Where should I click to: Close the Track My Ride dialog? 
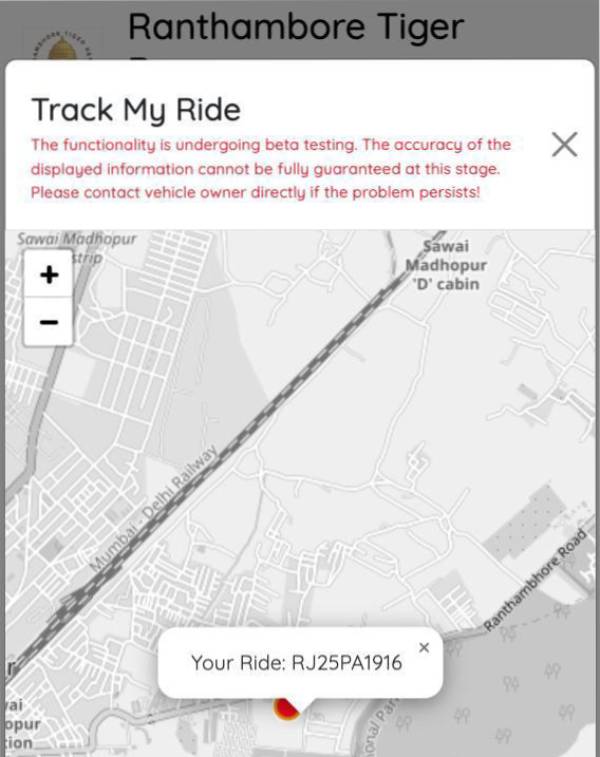(x=564, y=145)
